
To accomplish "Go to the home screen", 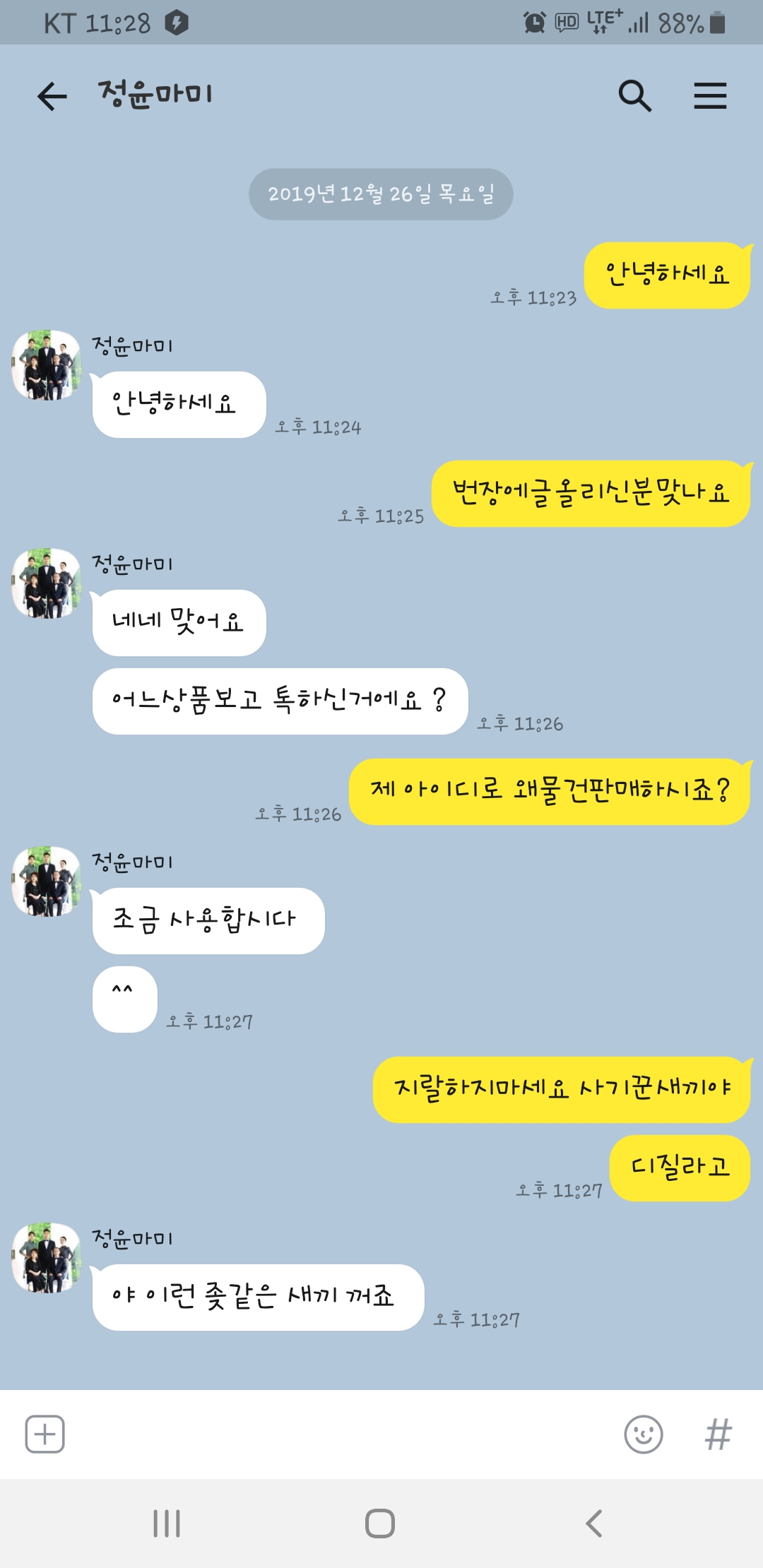I will pos(380,1523).
